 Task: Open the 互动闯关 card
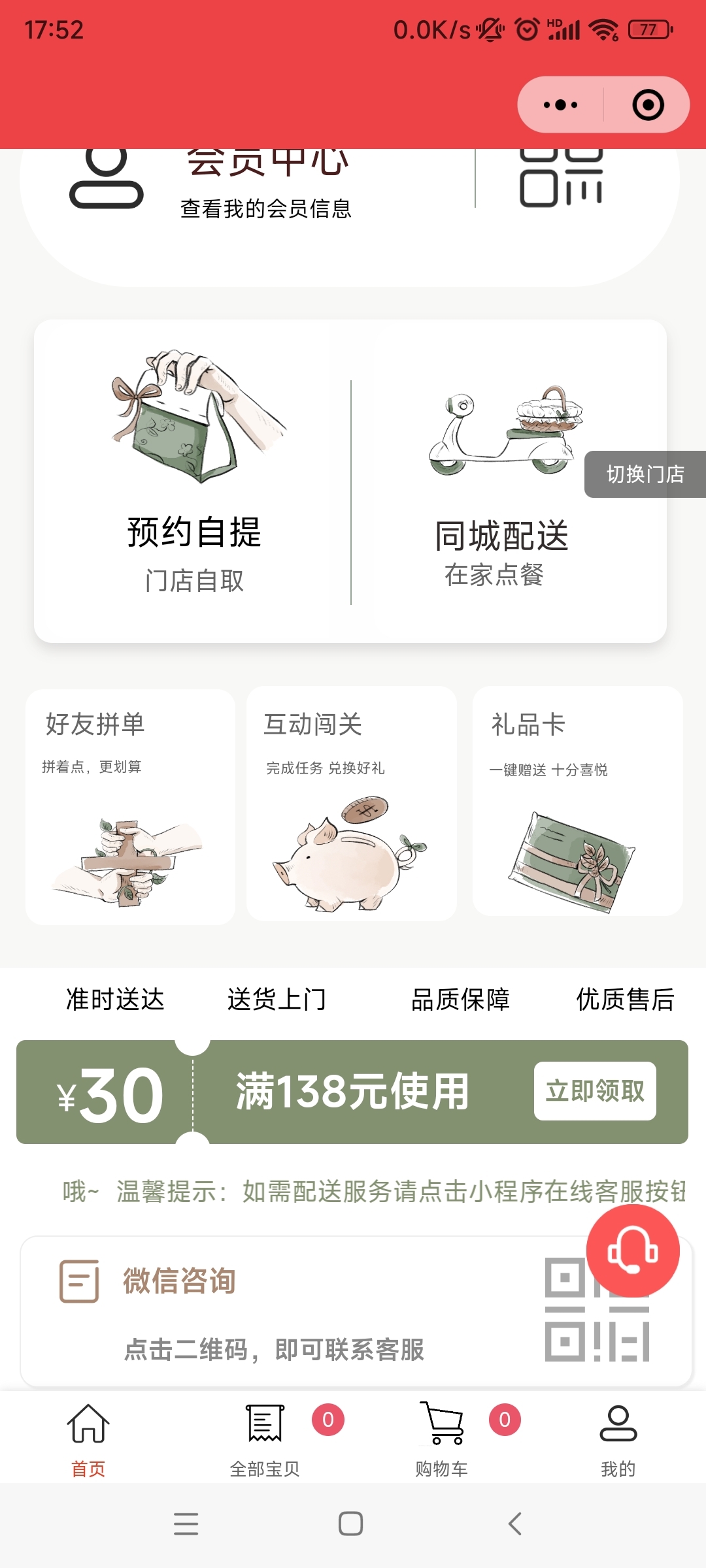351,804
